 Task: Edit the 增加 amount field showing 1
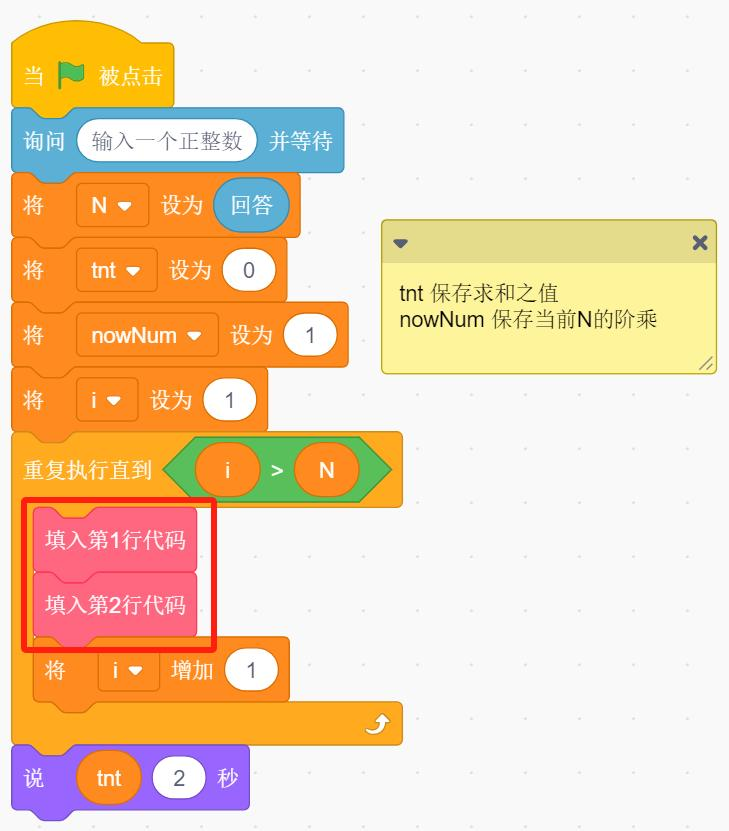pos(251,670)
